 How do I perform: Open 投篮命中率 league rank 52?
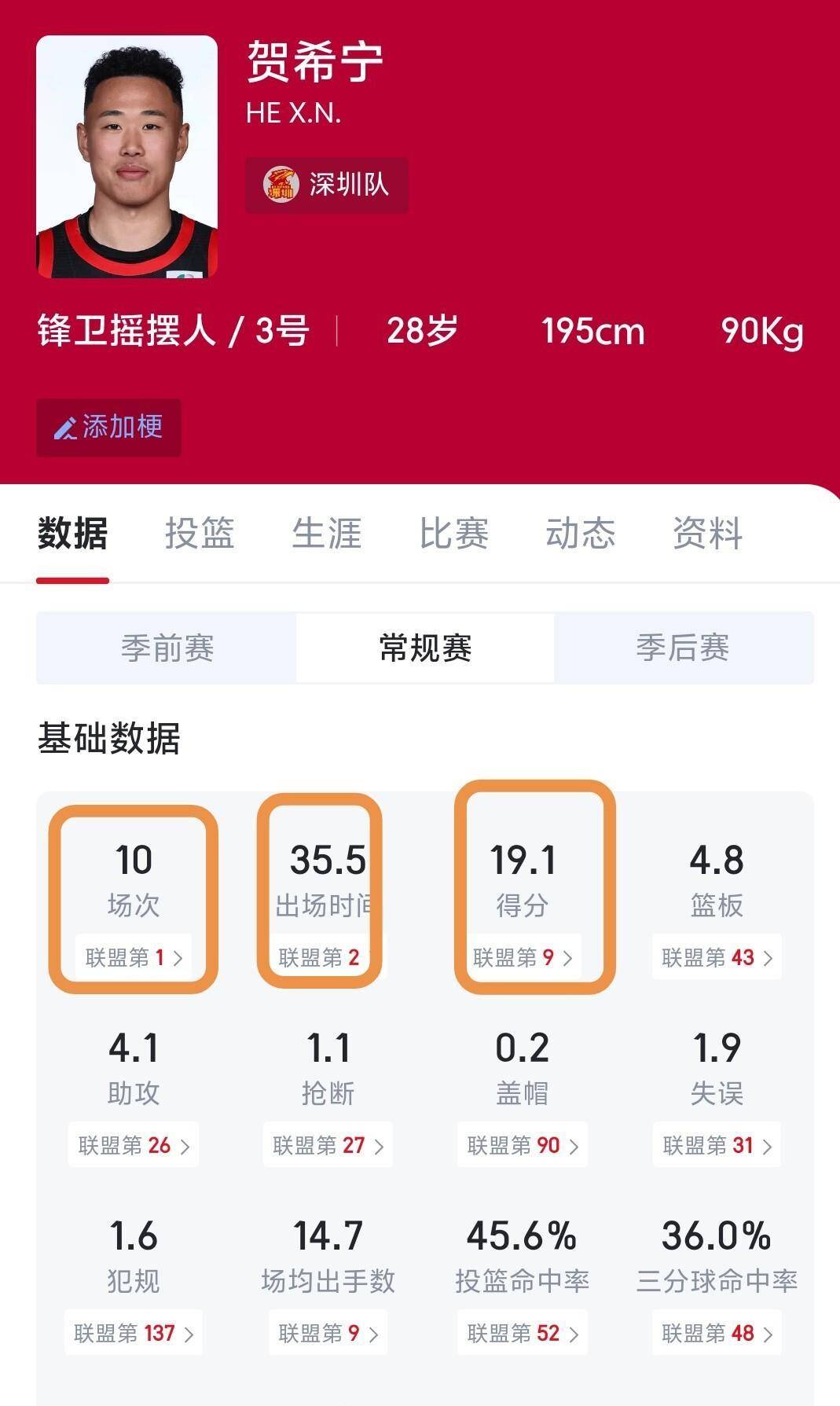[523, 1333]
